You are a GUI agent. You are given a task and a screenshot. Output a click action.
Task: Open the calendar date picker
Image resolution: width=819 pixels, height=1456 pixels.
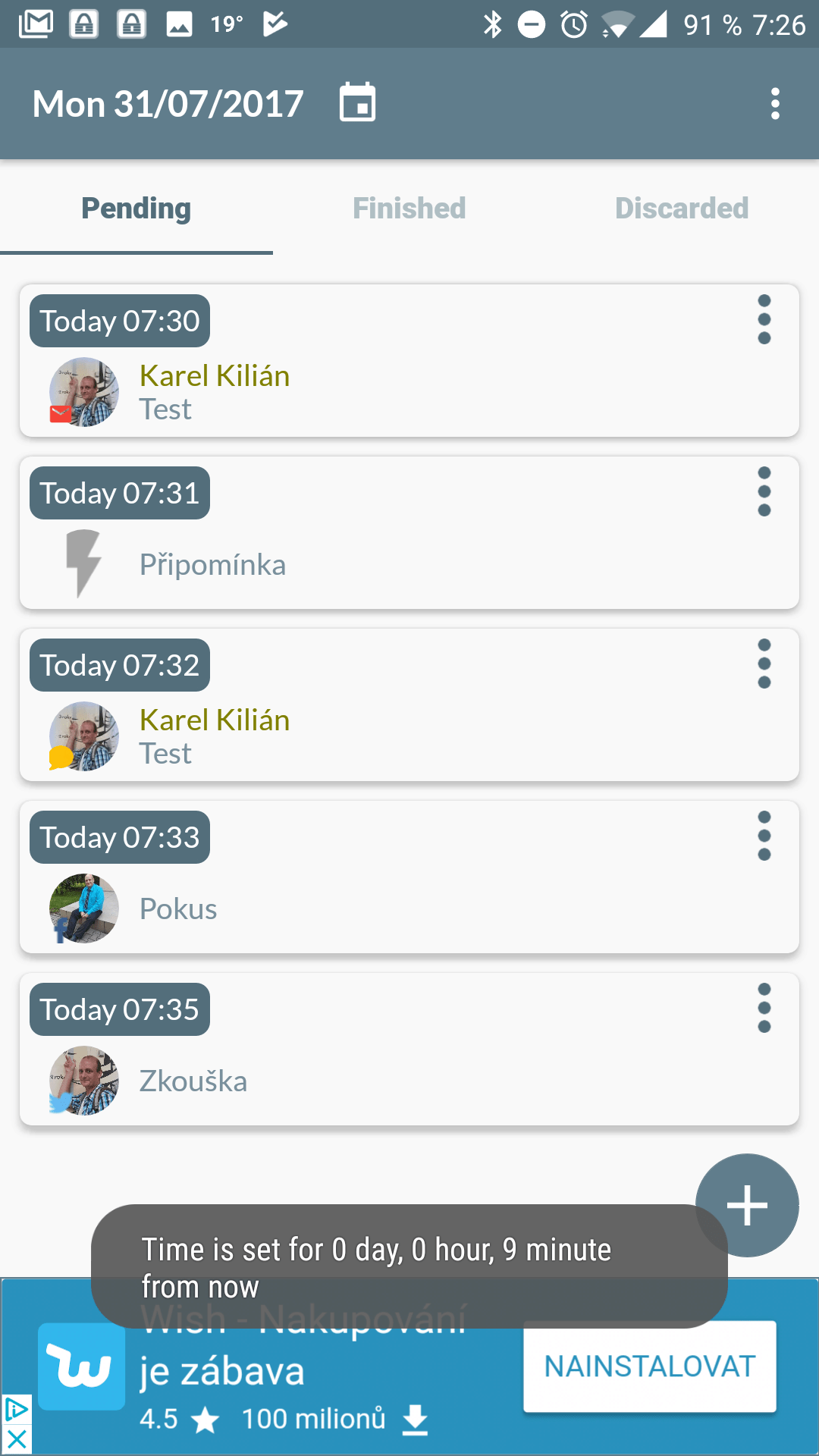coord(357,102)
